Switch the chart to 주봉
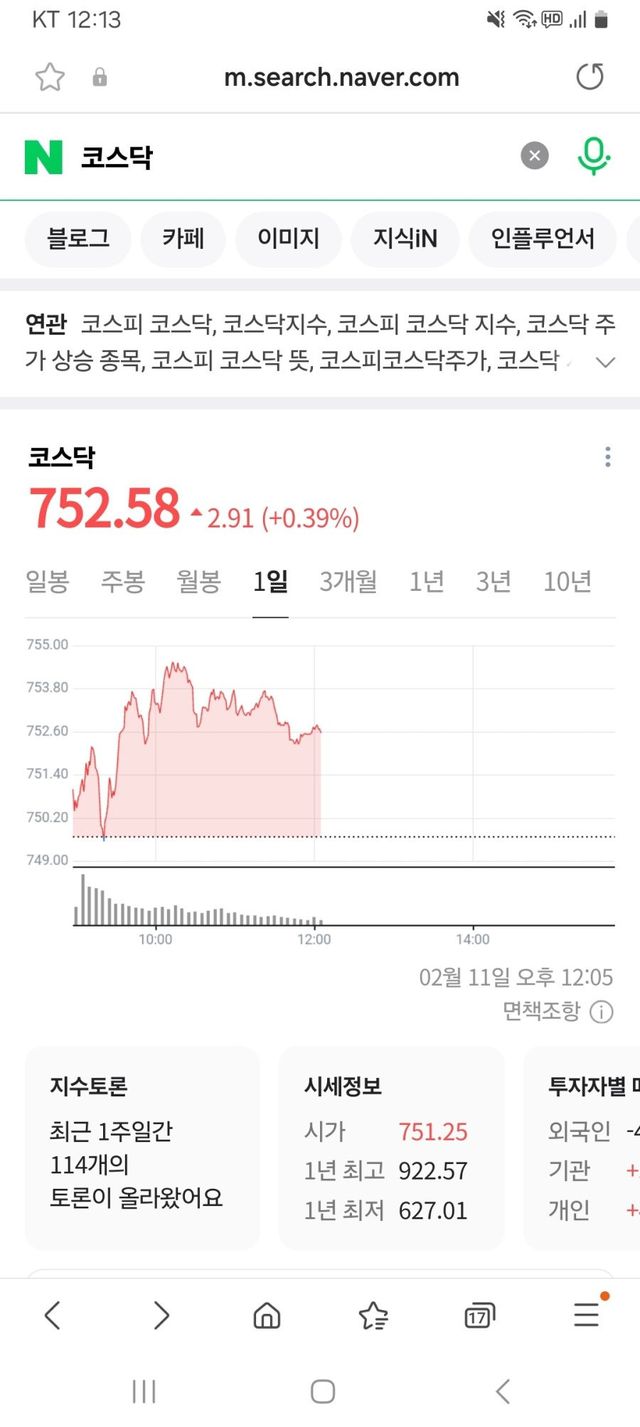Screen dimensions: 640x1427 point(123,581)
